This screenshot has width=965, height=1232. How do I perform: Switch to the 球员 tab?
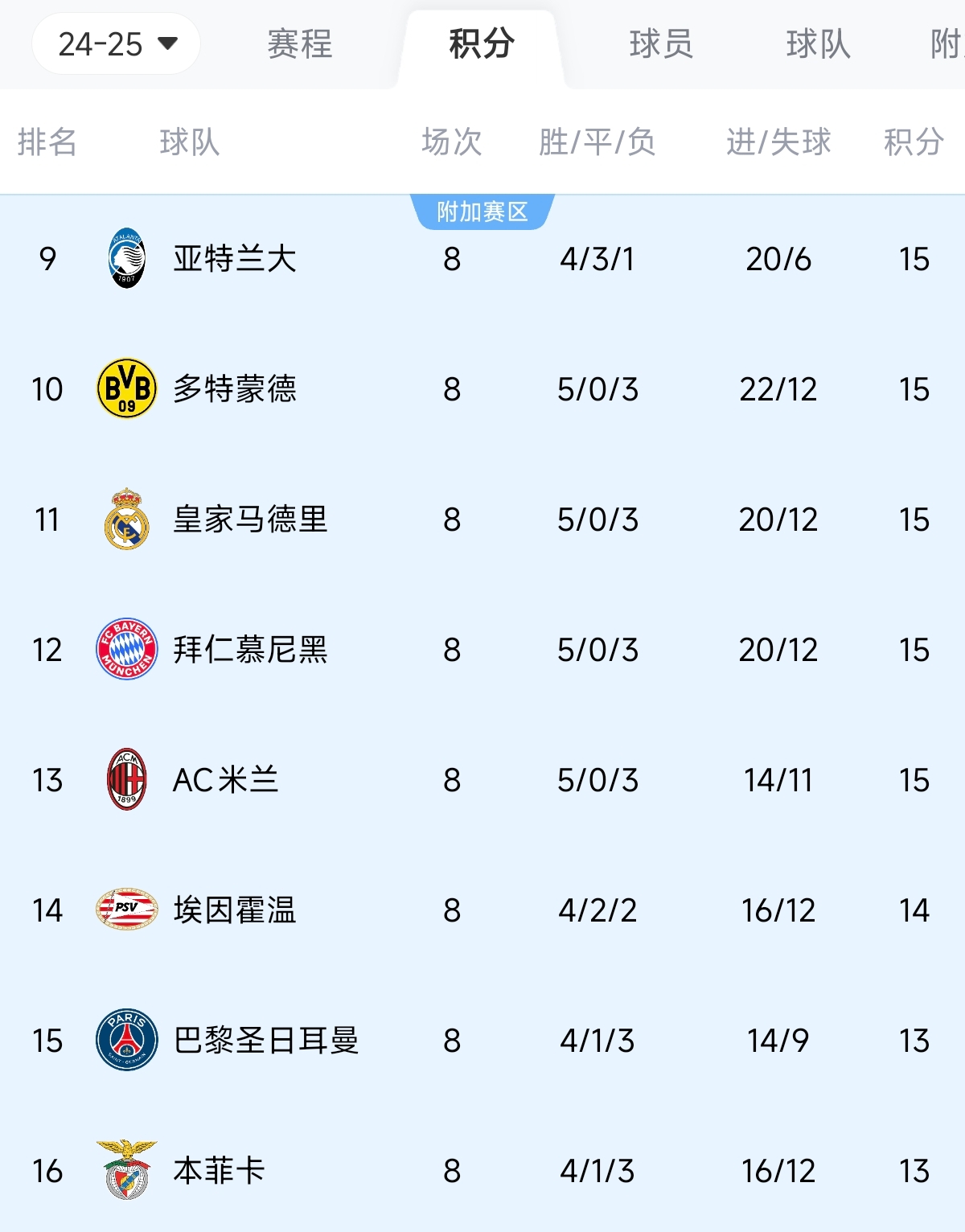pyautogui.click(x=660, y=44)
